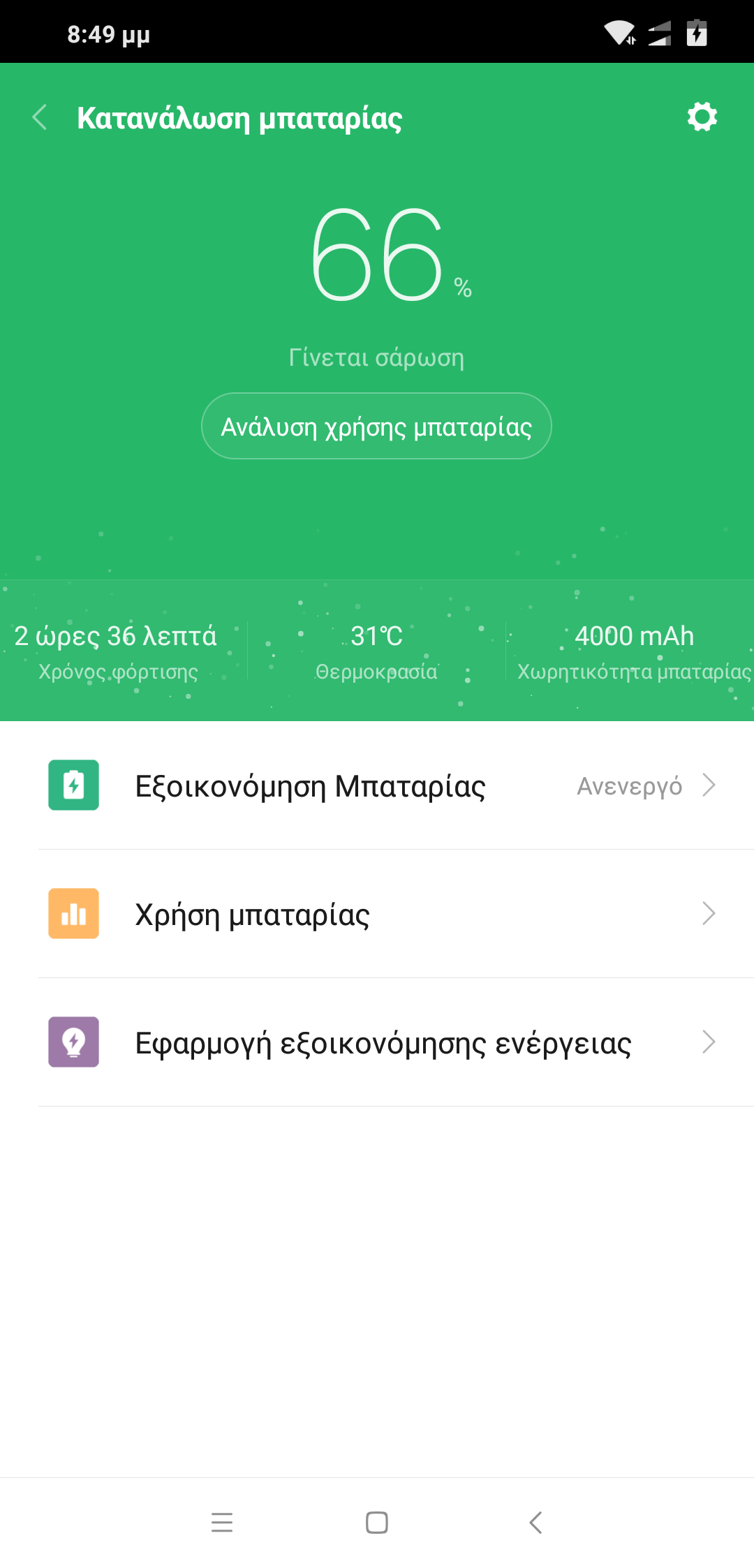Tap the Ανάλυση χρήσης μπαταρίας button
This screenshot has height=1568, width=754.
coord(376,426)
